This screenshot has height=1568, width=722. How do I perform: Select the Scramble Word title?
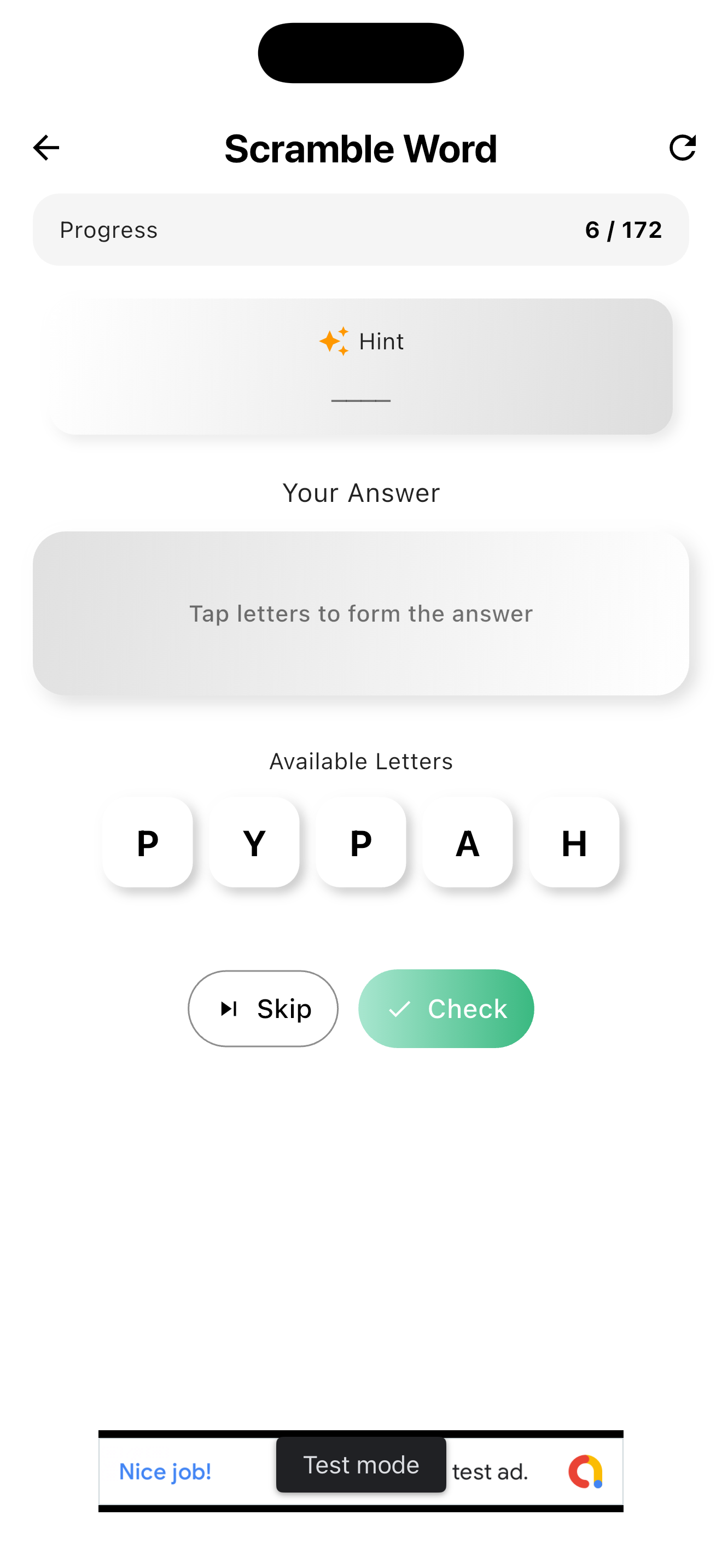tap(361, 148)
